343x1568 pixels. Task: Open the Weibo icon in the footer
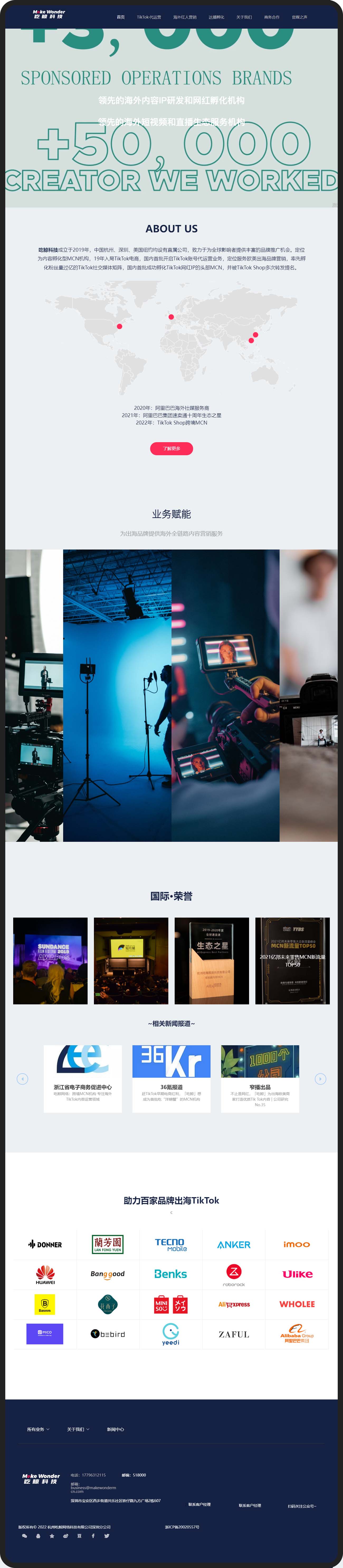point(66,1536)
